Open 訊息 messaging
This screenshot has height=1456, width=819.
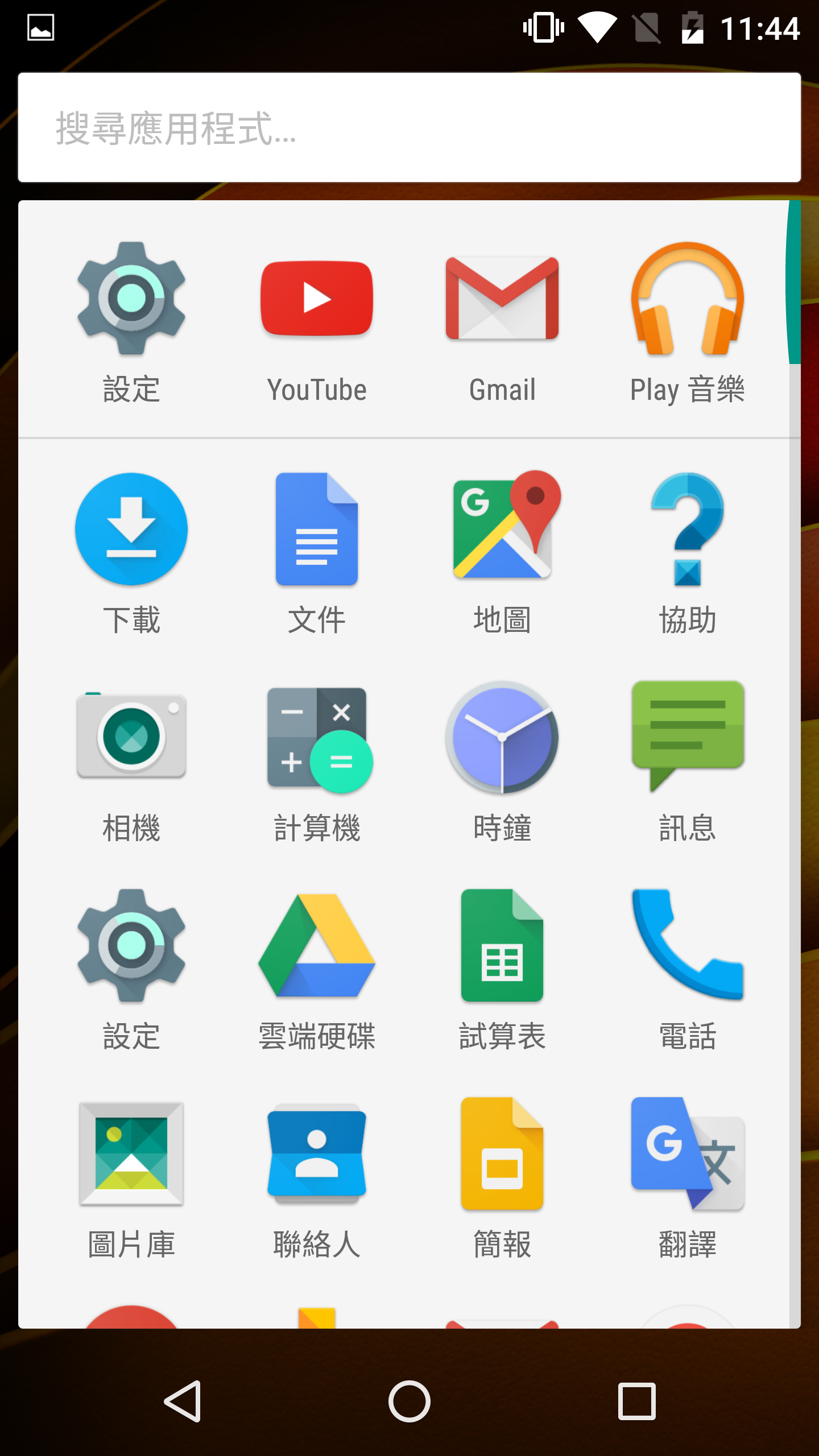coord(688,762)
